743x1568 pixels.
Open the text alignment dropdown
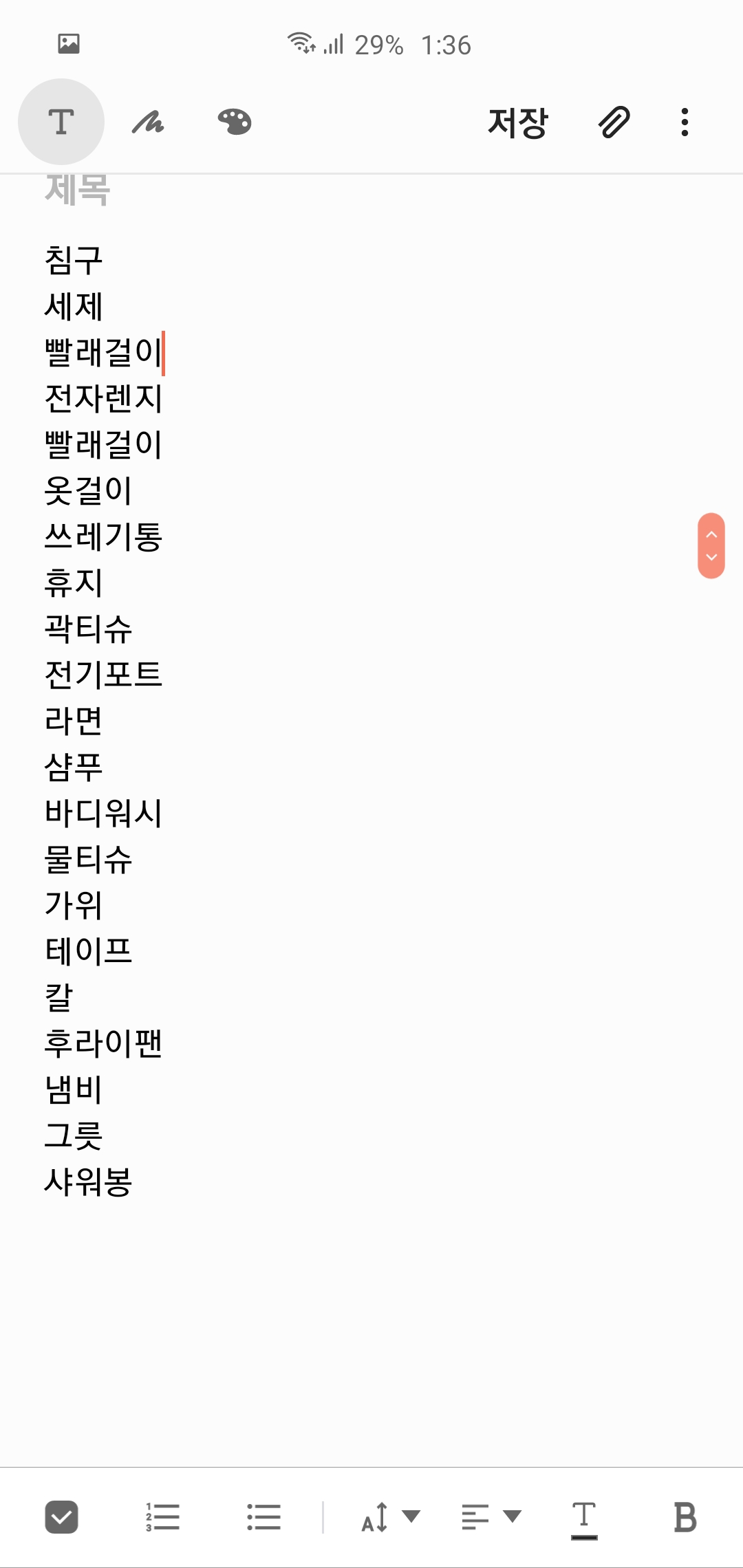(491, 1517)
